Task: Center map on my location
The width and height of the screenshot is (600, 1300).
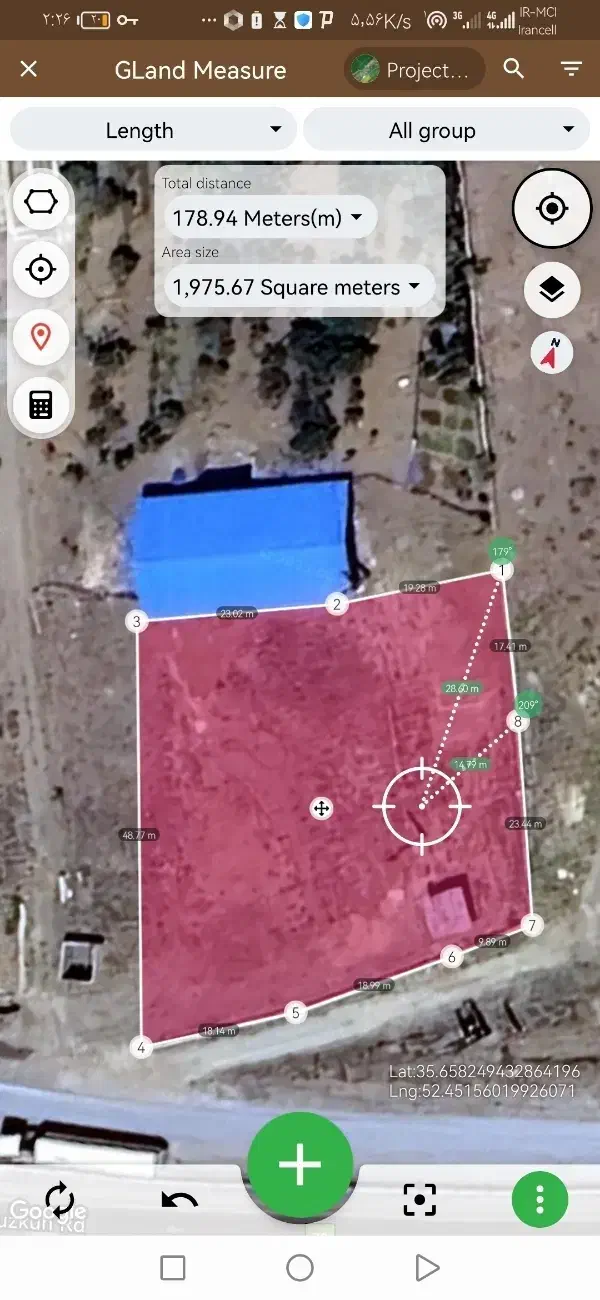Action: coord(552,209)
